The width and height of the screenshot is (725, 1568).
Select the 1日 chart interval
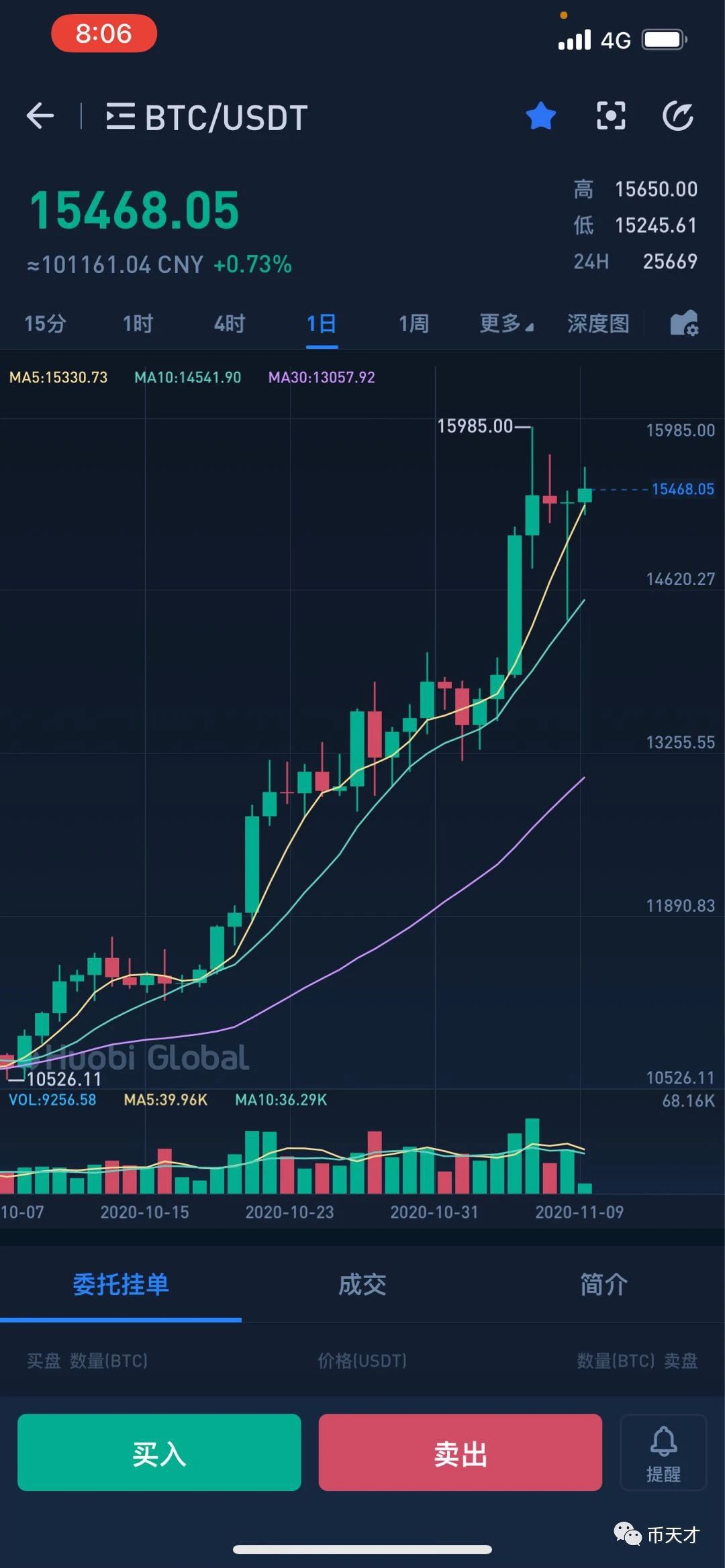tap(322, 323)
